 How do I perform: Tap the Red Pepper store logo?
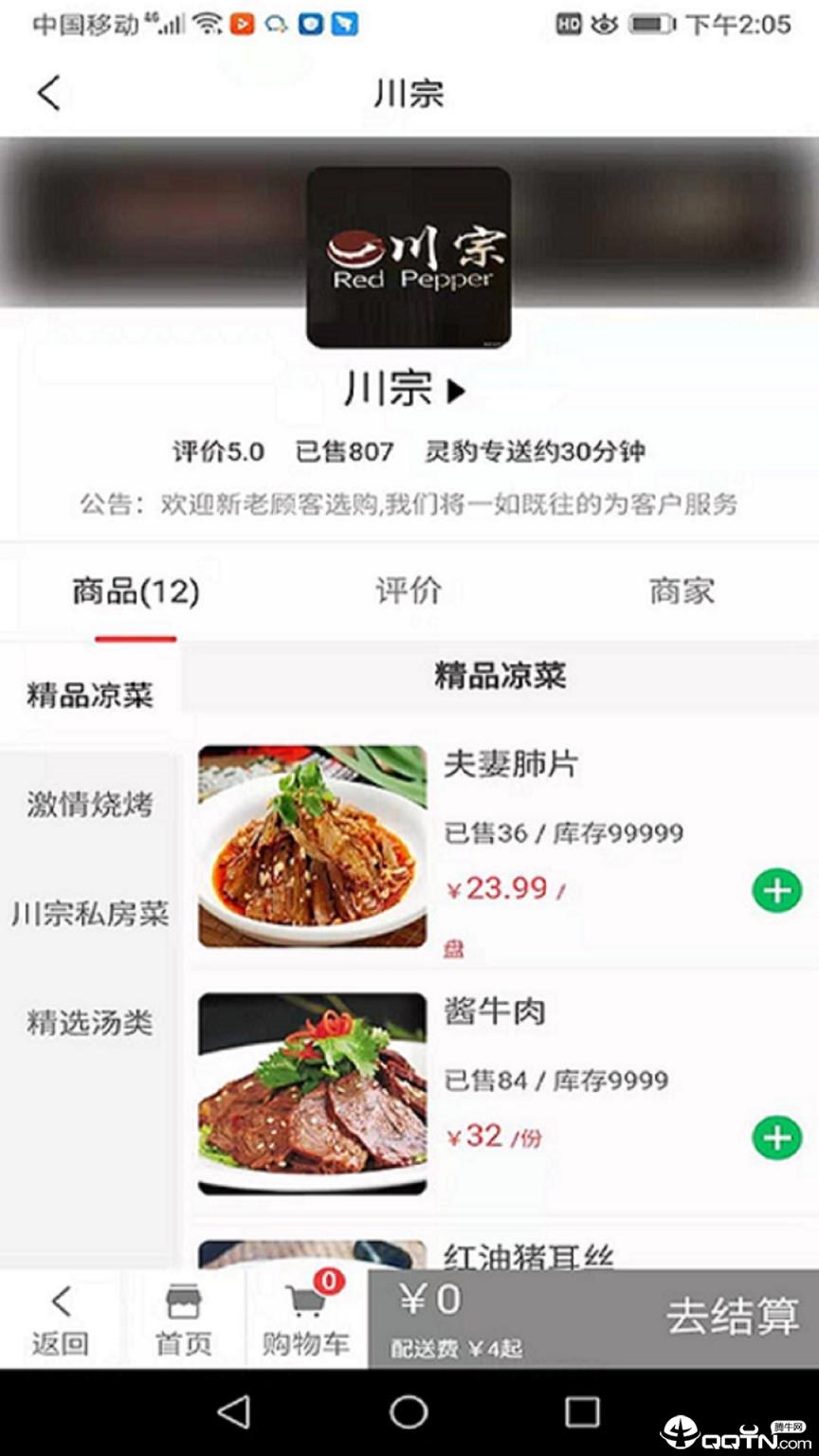[408, 258]
